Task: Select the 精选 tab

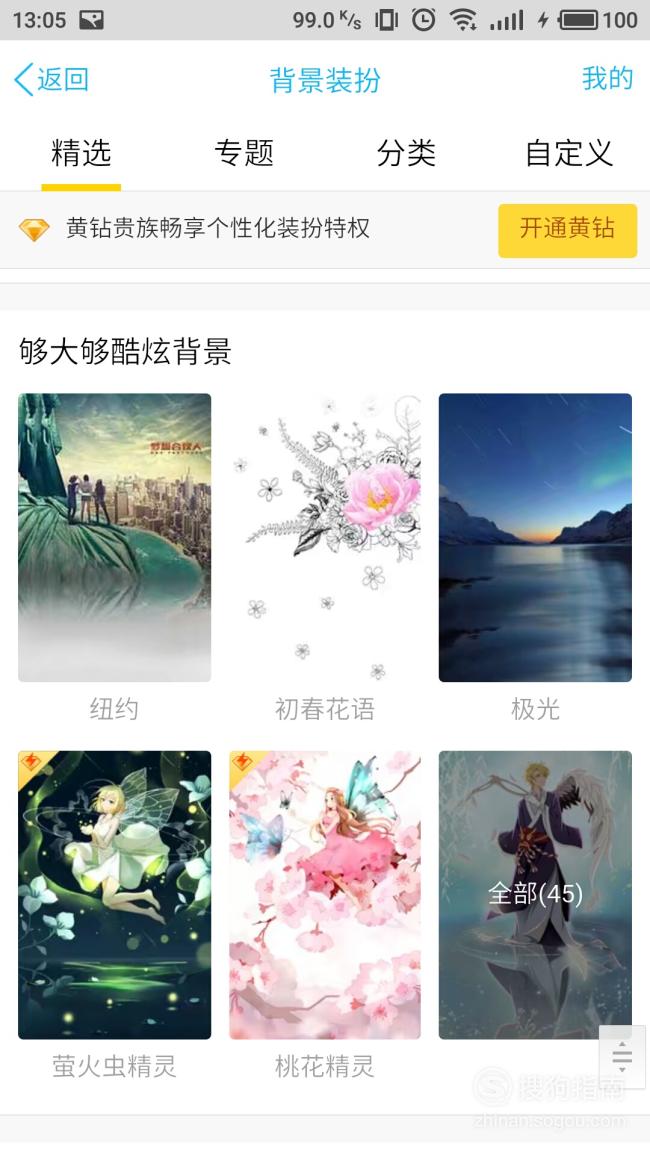Action: [81, 153]
